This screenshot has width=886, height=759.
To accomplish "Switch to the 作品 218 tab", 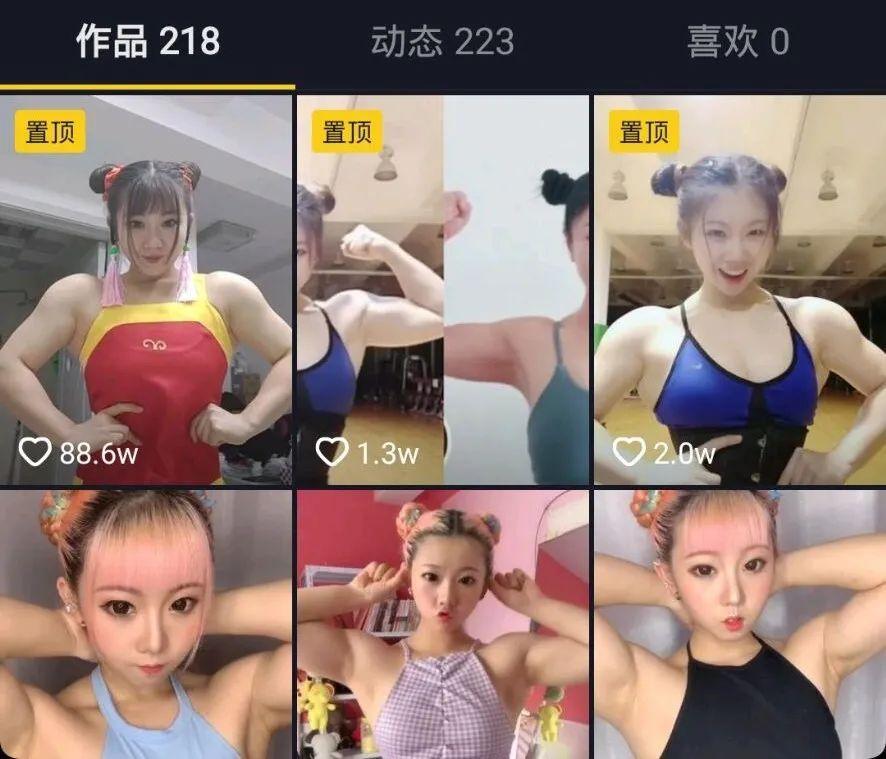I will pos(148,42).
